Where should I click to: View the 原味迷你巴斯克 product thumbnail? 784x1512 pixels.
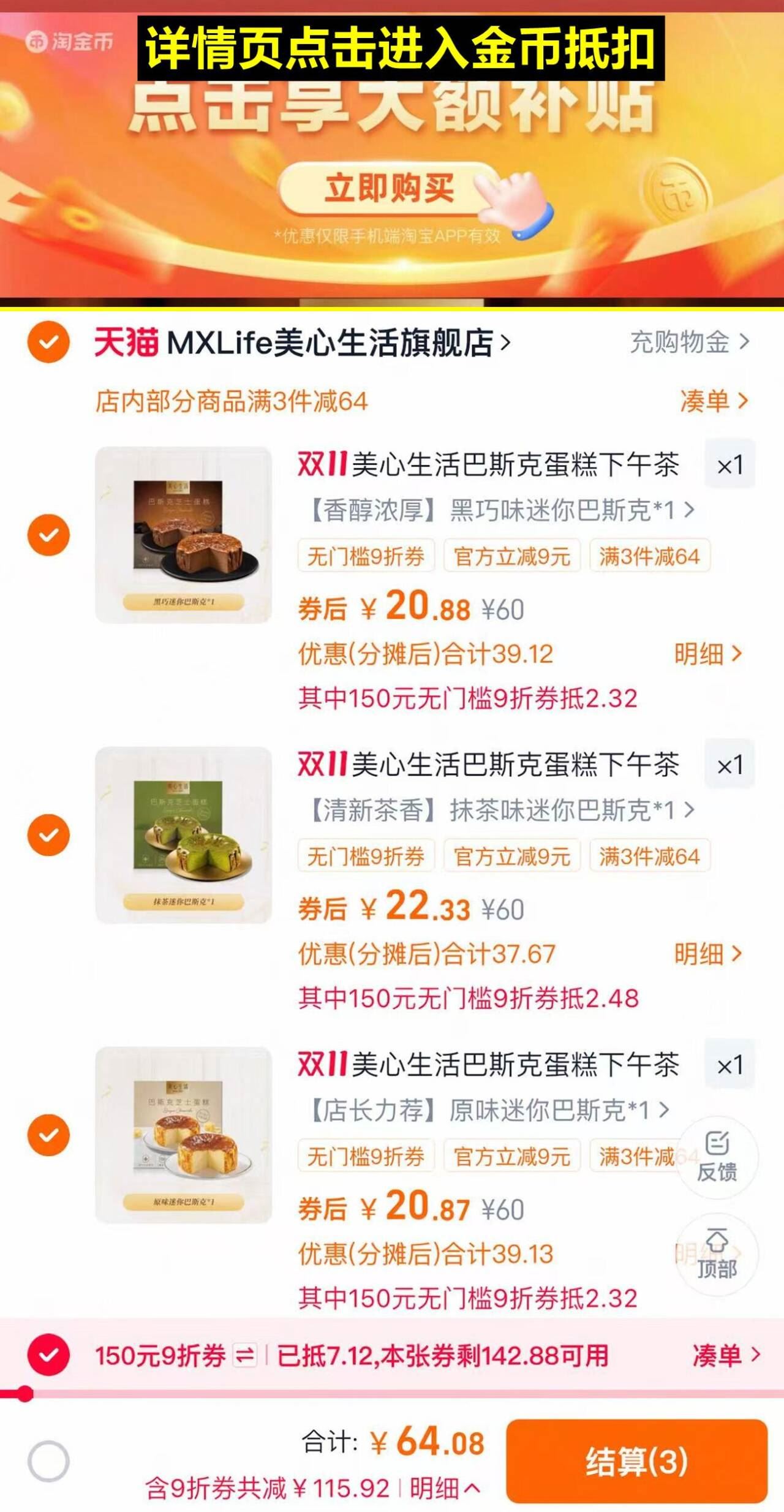(x=184, y=1140)
